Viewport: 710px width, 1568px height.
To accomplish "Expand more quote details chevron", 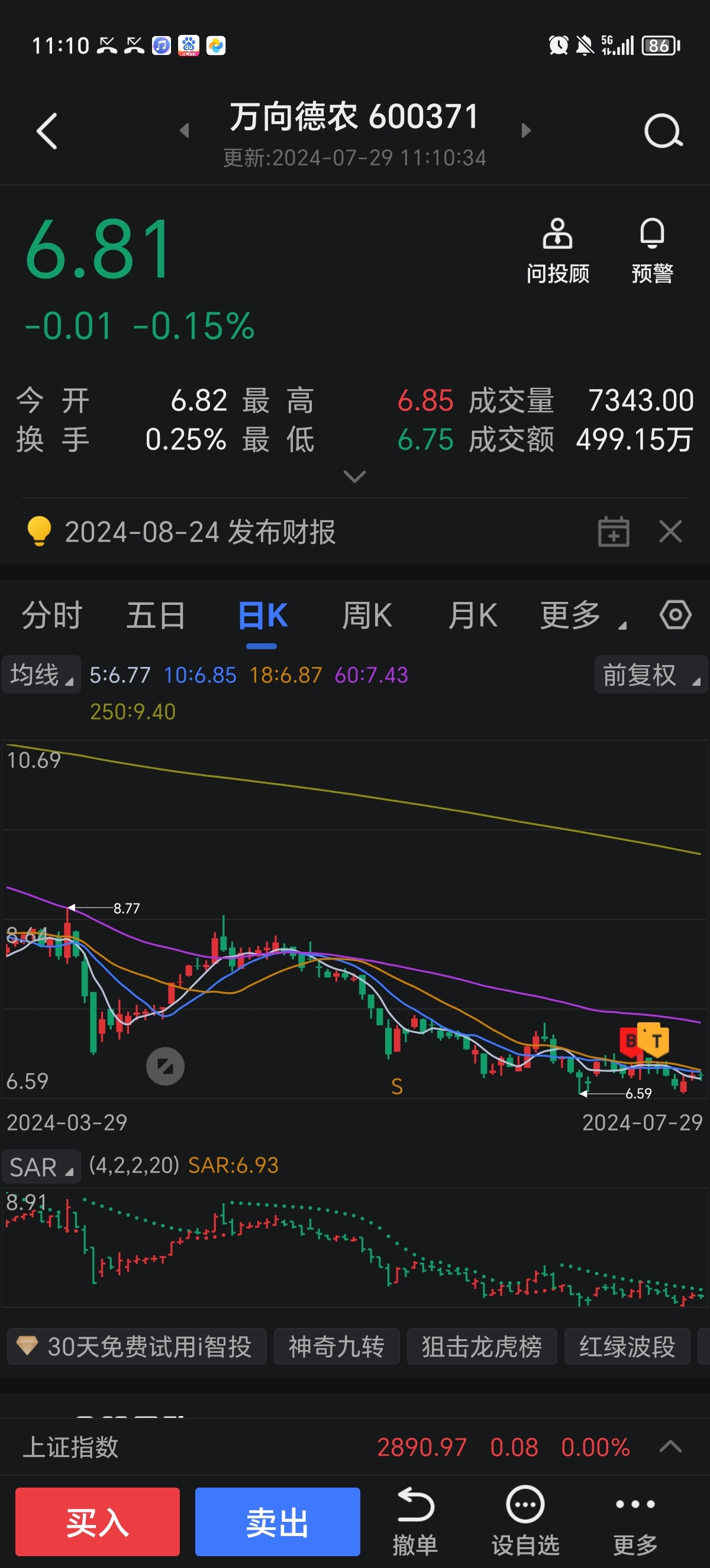I will [x=354, y=476].
